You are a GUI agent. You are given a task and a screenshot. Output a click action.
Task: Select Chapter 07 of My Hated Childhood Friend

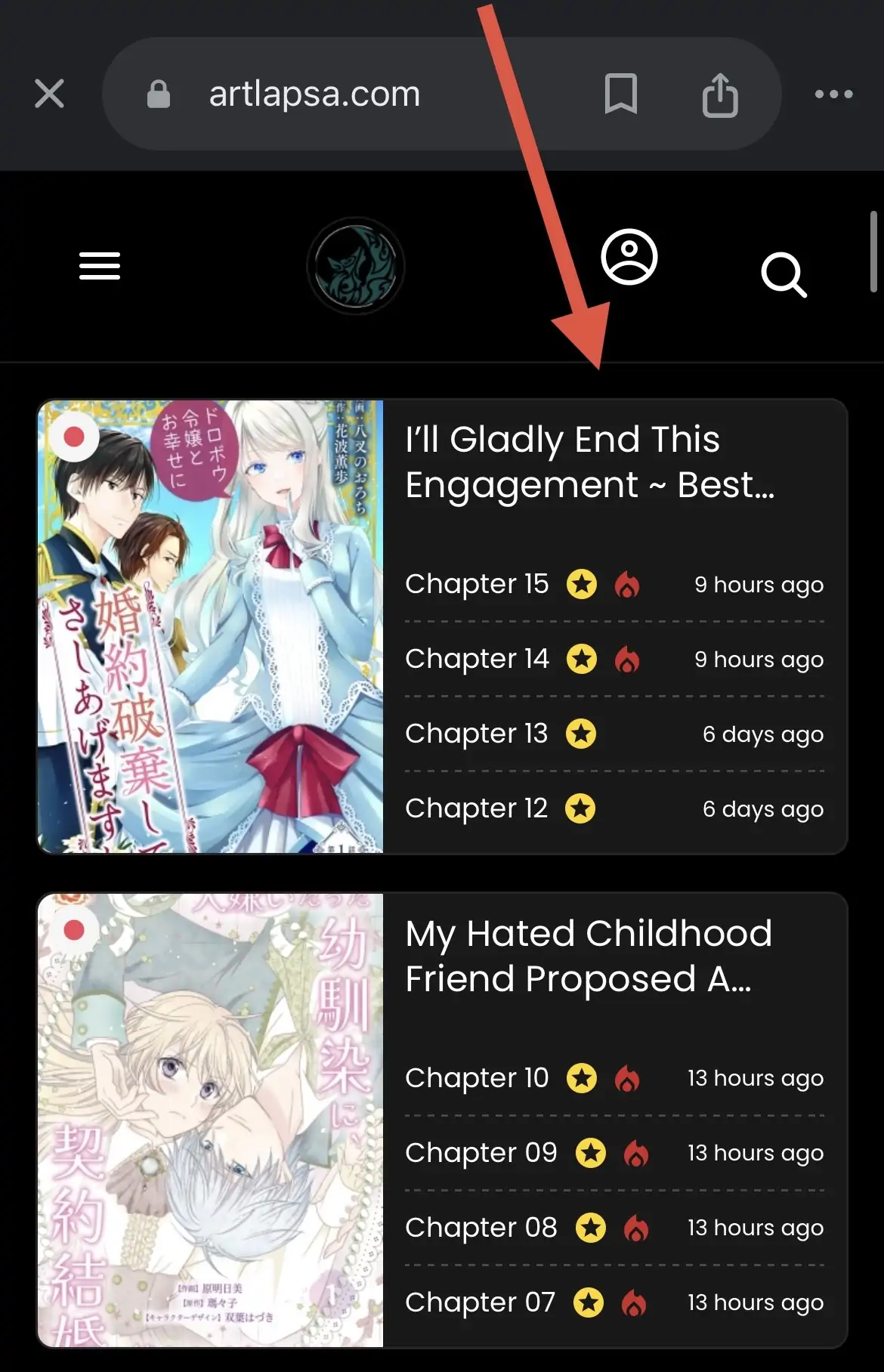pyautogui.click(x=480, y=1302)
